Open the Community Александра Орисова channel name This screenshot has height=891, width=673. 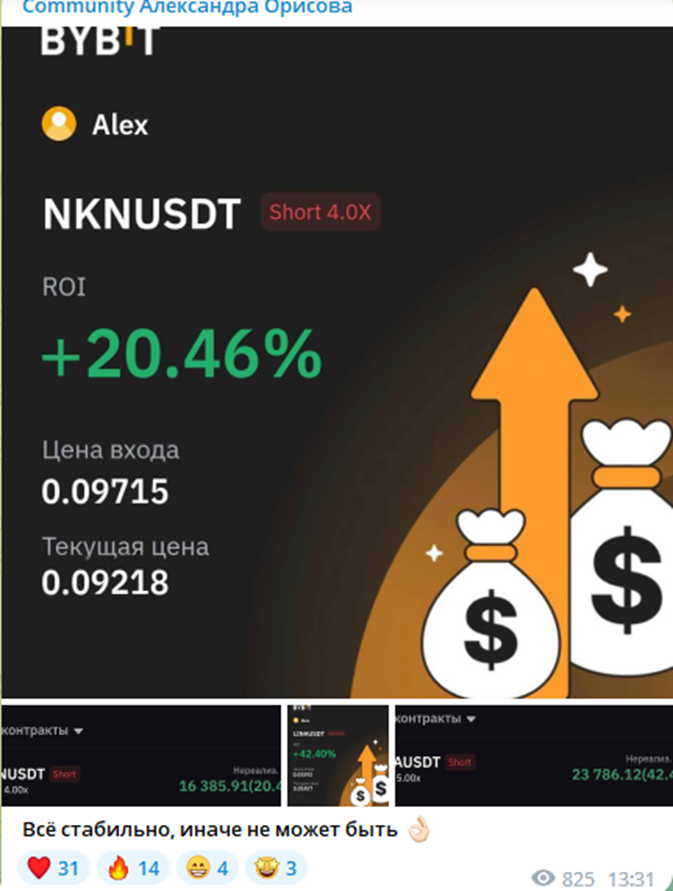(187, 8)
